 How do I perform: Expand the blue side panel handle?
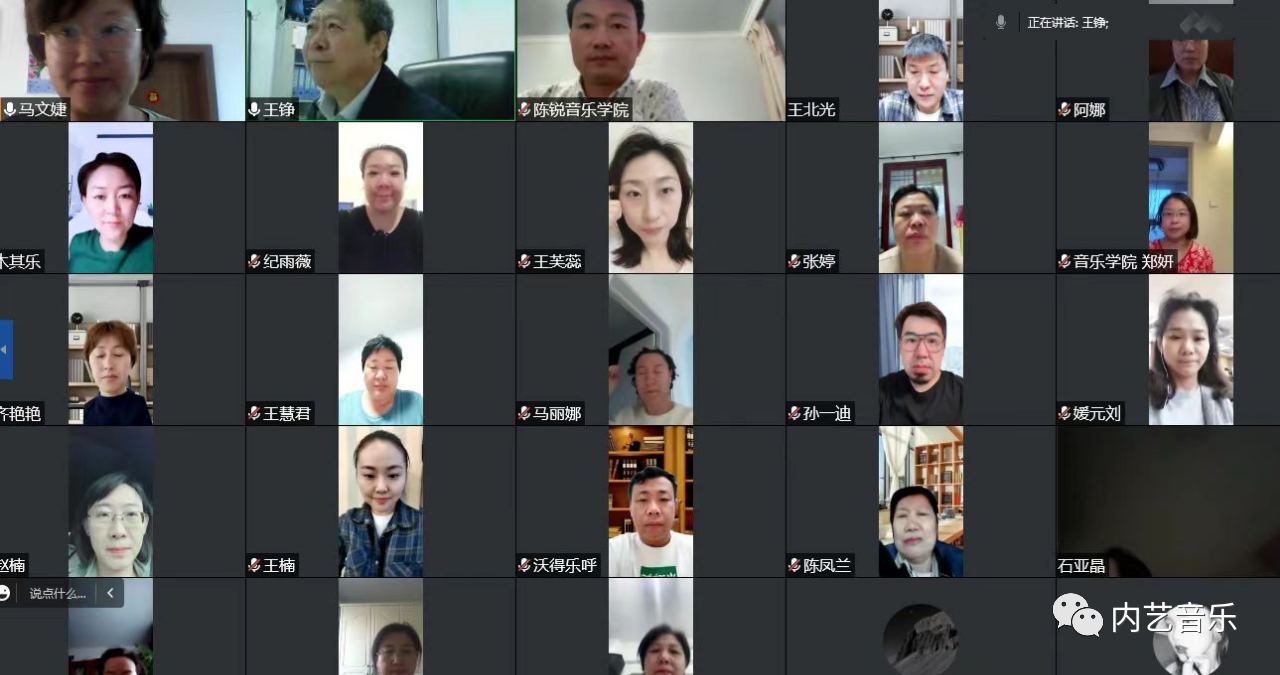pos(5,349)
